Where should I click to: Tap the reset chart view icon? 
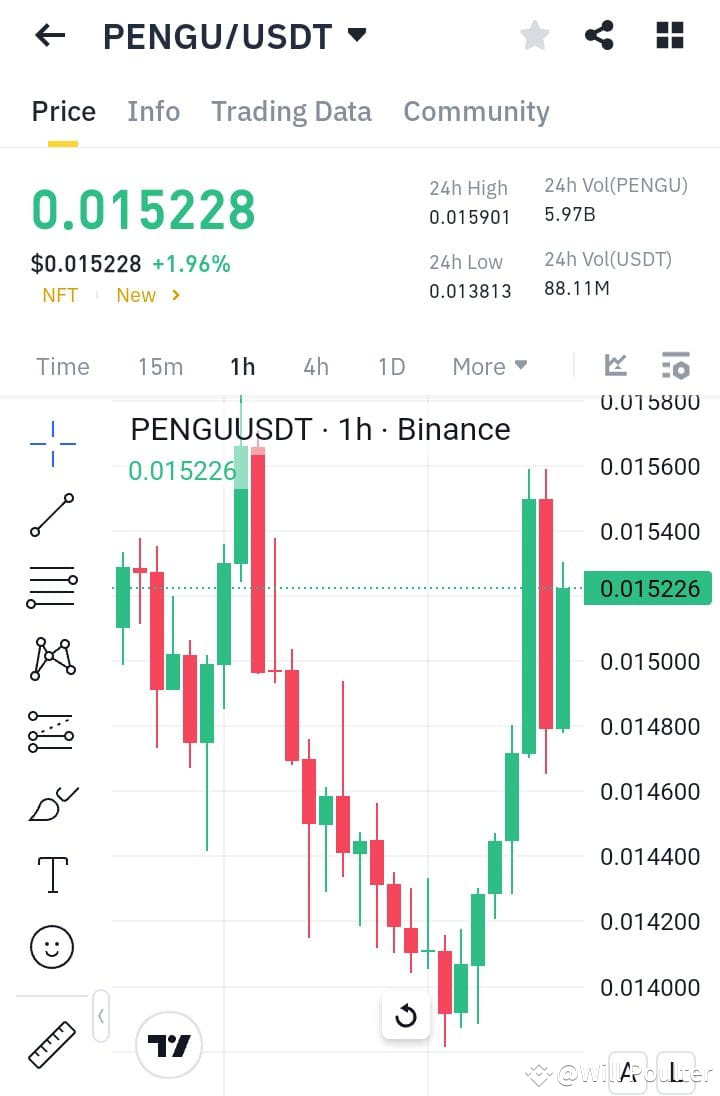tap(406, 1016)
